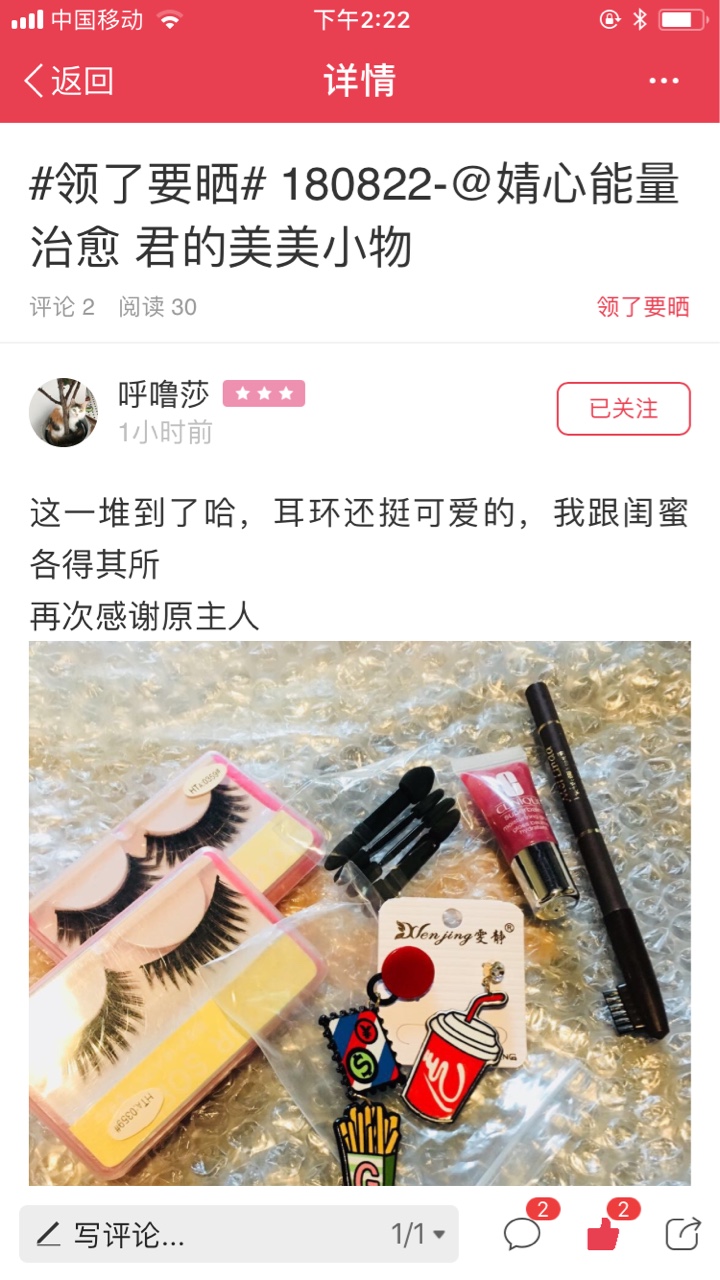Share this post
Screen dimensions: 720x1280
click(683, 1233)
